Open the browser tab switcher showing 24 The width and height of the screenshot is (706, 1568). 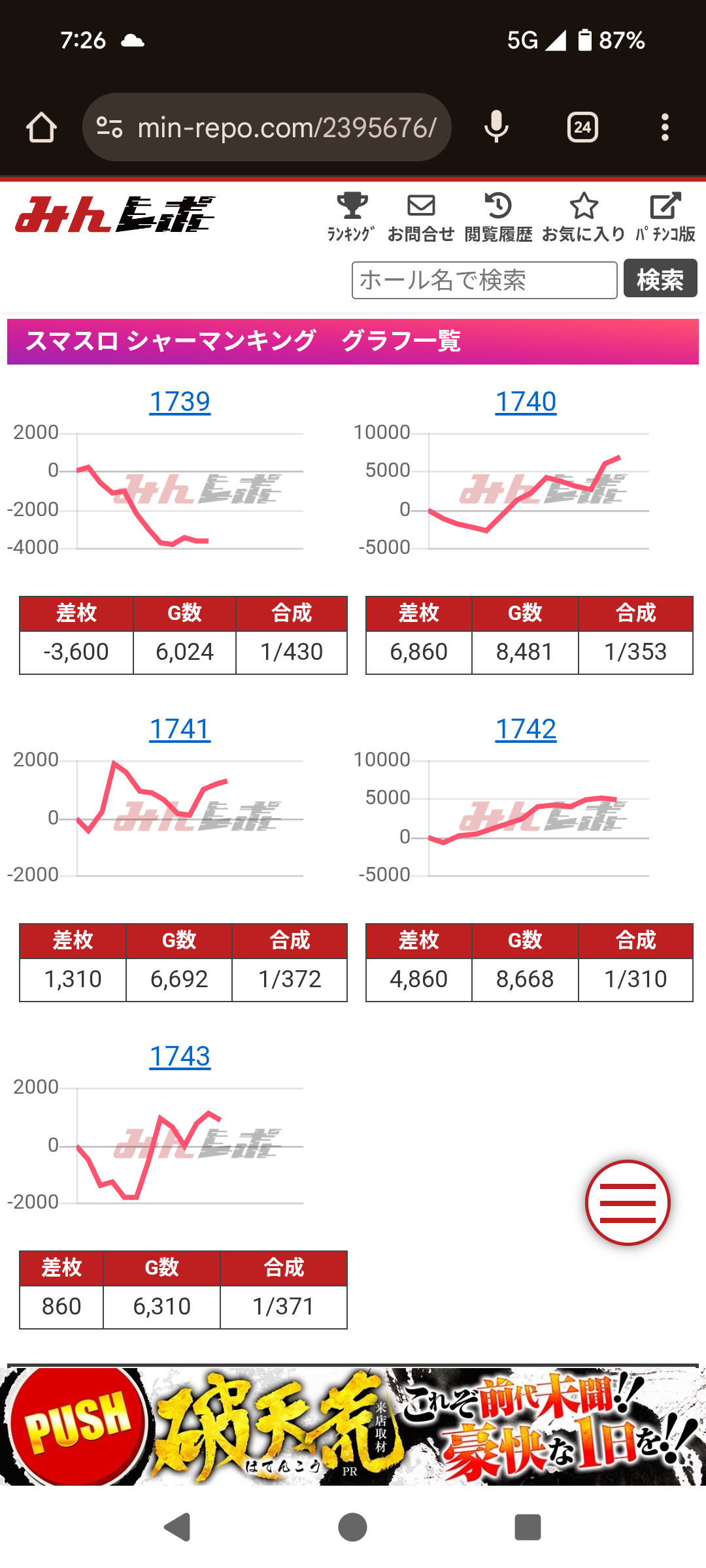point(582,127)
